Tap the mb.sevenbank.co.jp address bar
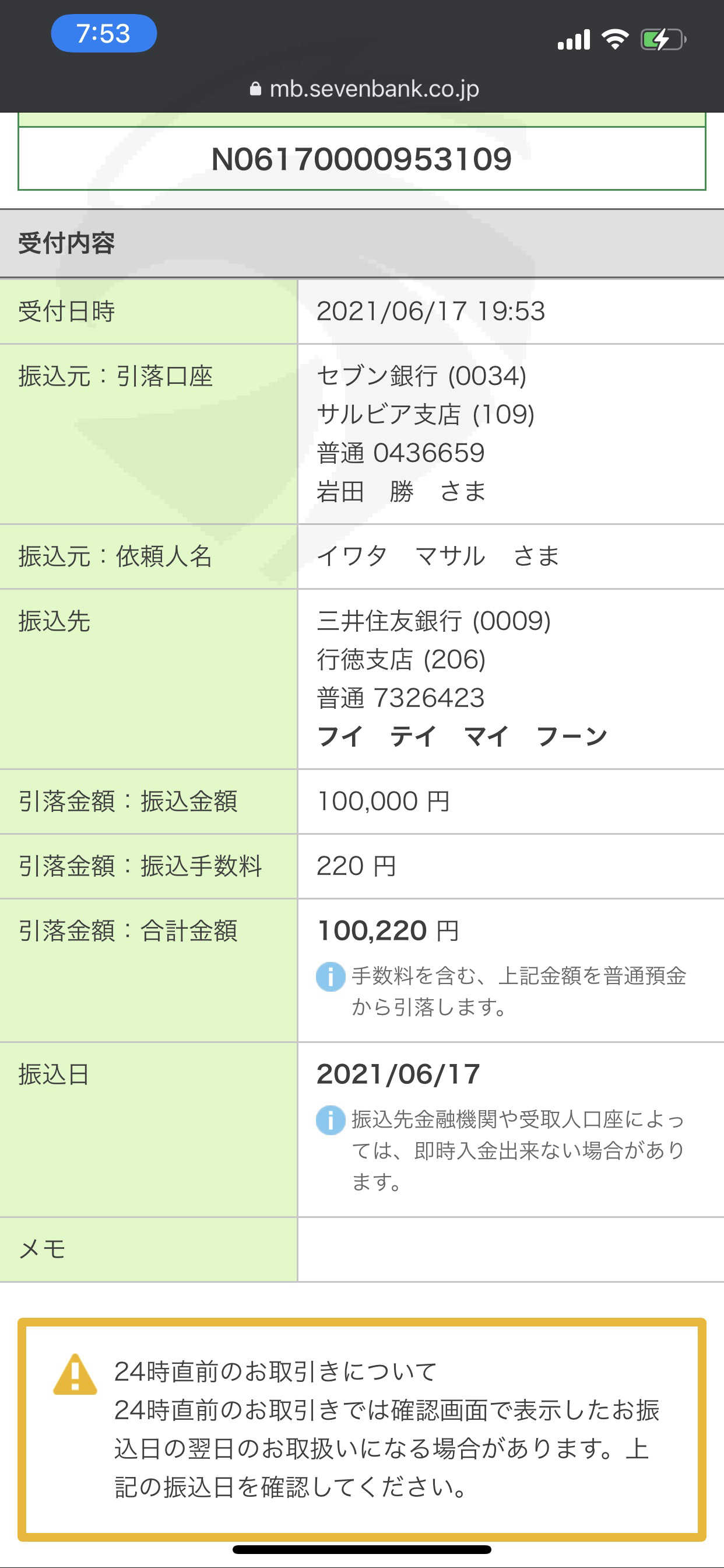 point(364,89)
